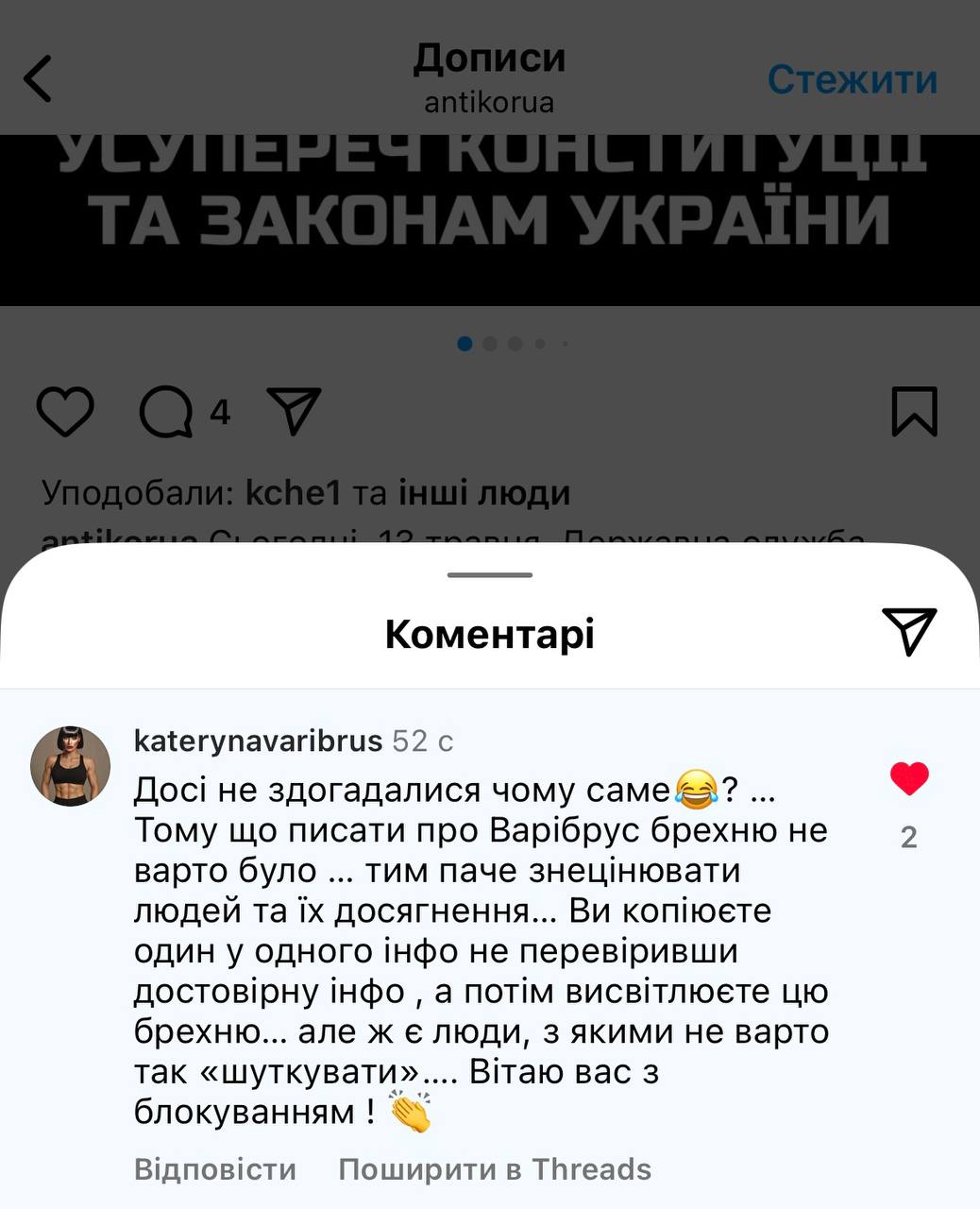This screenshot has width=980, height=1209.
Task: Share the post via the paper plane icon
Action: pyautogui.click(x=294, y=411)
